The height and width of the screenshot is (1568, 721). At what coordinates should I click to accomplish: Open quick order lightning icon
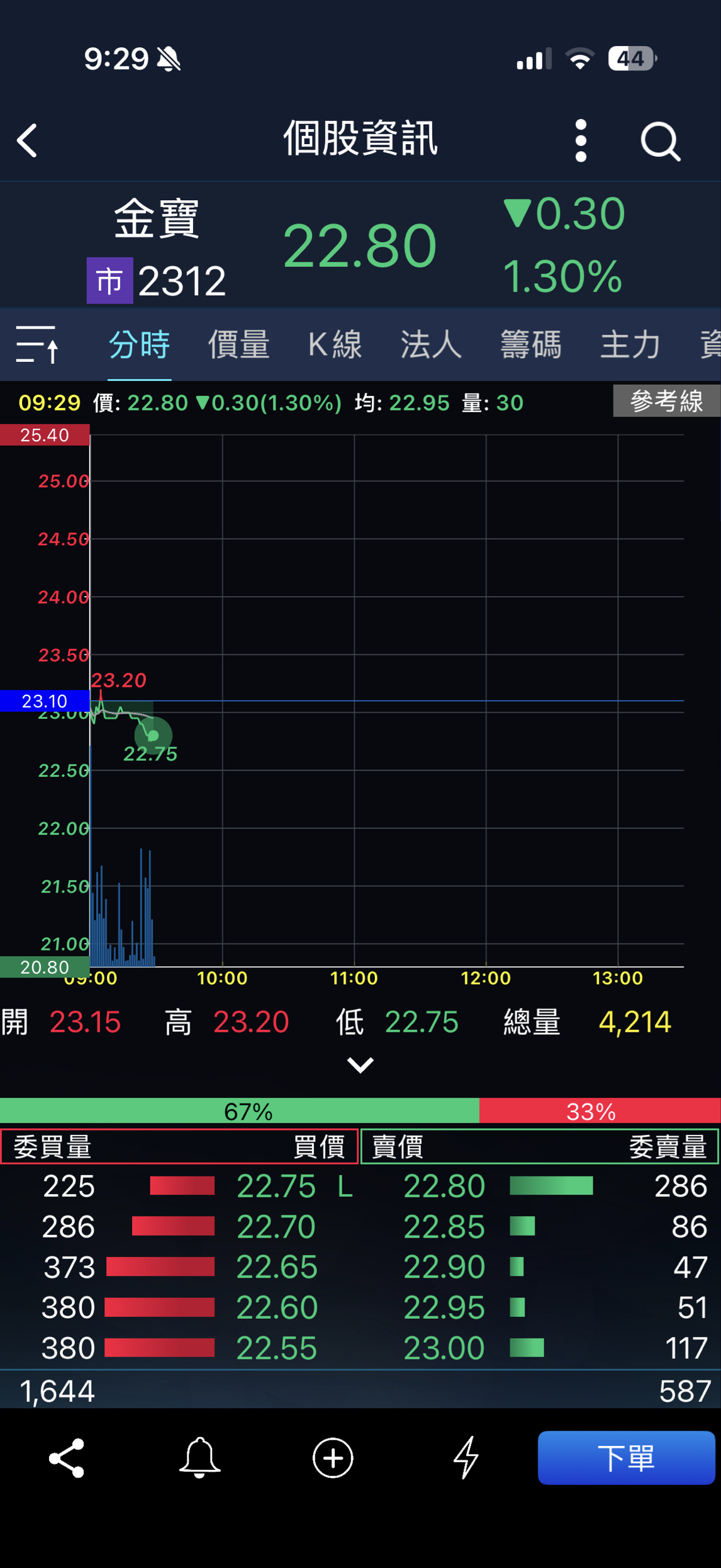click(x=466, y=1458)
